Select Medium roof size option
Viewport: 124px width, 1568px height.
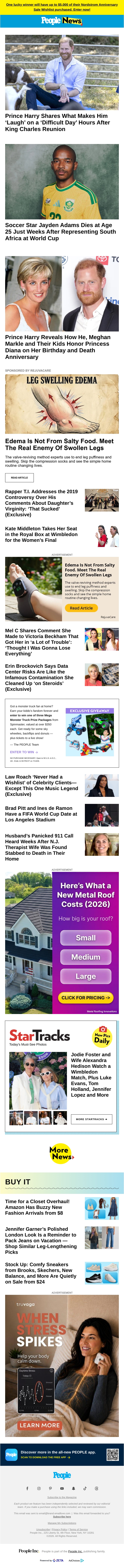point(86,957)
